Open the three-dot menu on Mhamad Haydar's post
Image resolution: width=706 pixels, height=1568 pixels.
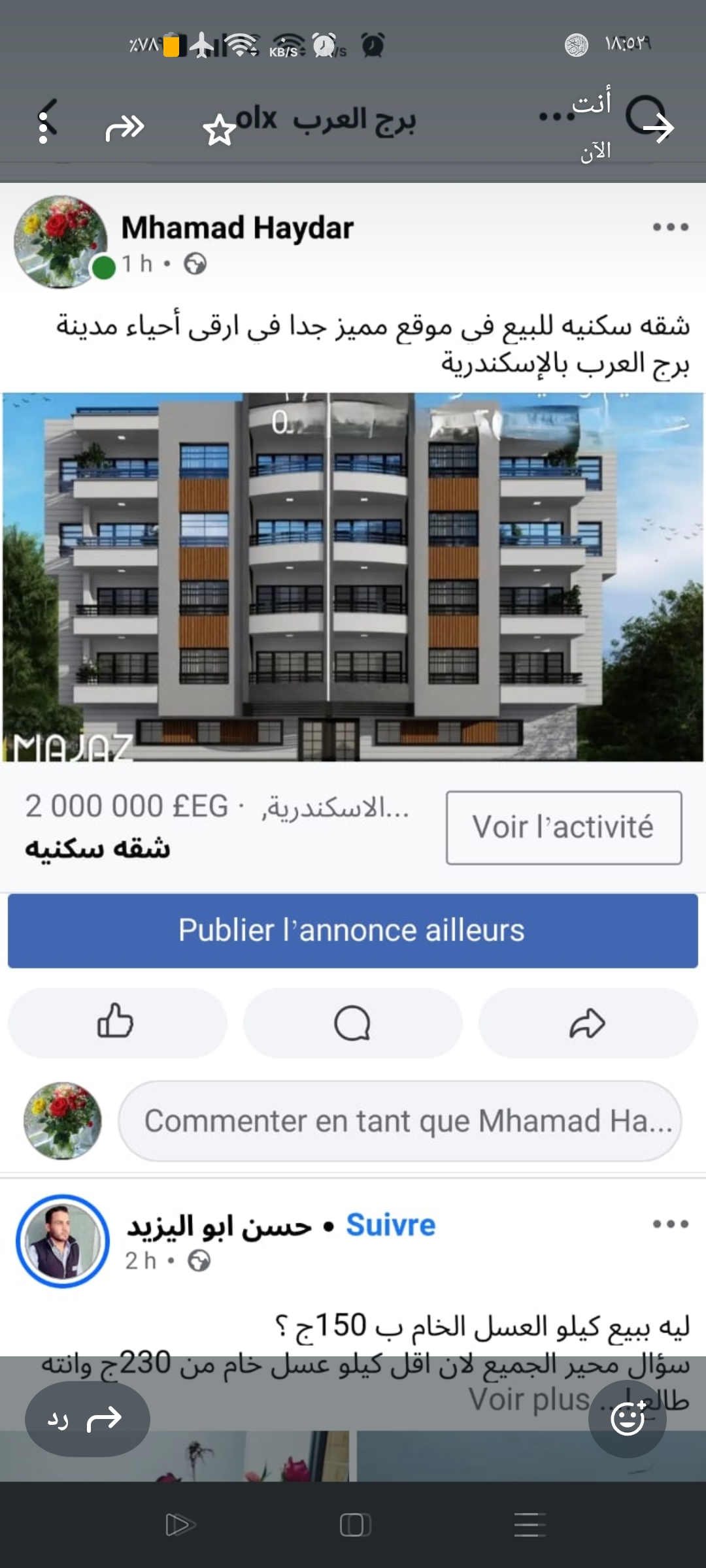pos(669,227)
